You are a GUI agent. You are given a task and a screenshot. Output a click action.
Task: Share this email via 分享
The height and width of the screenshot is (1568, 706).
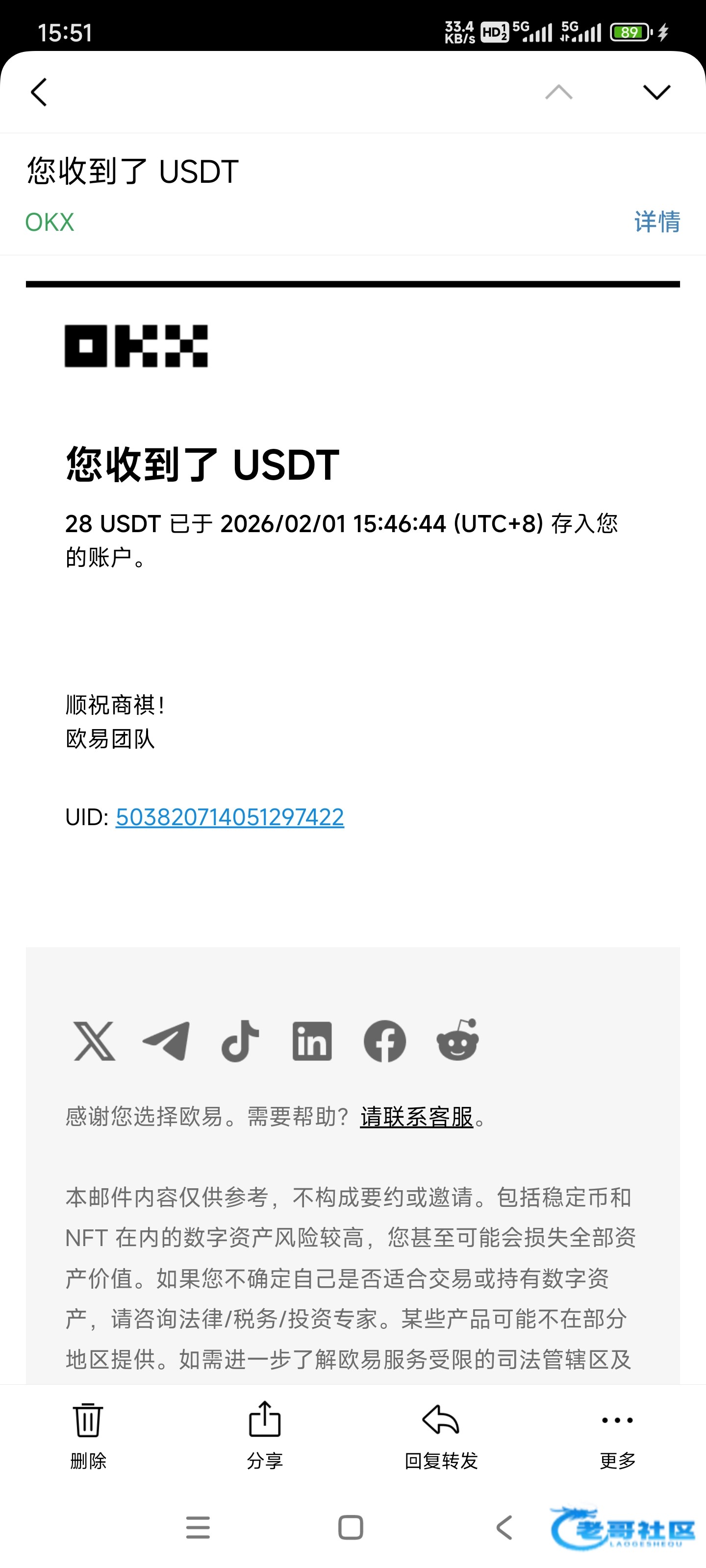pos(264,1435)
